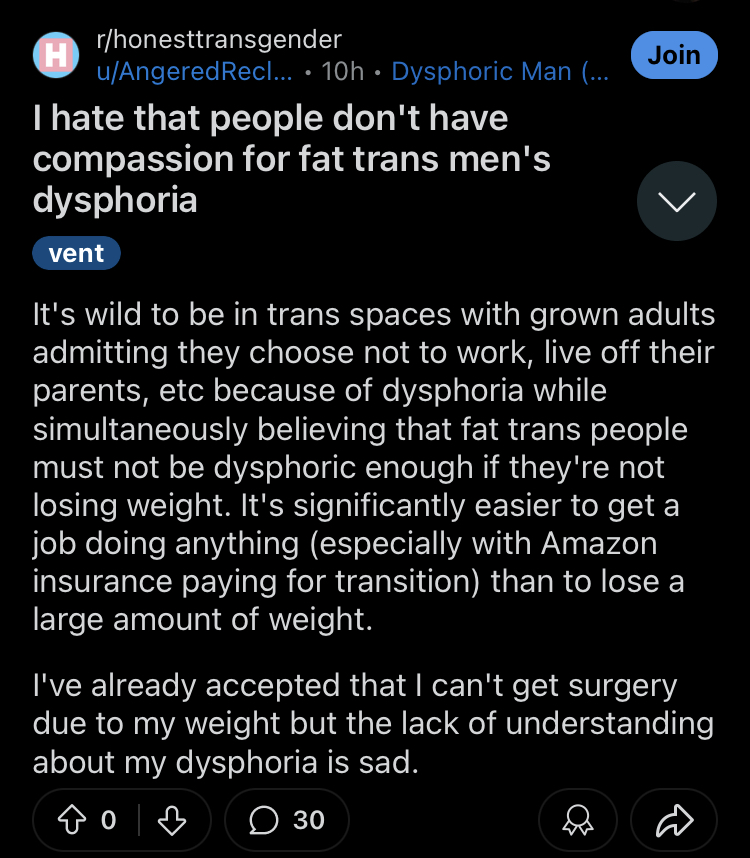This screenshot has width=750, height=858.
Task: Give an award to this post
Action: [x=578, y=820]
